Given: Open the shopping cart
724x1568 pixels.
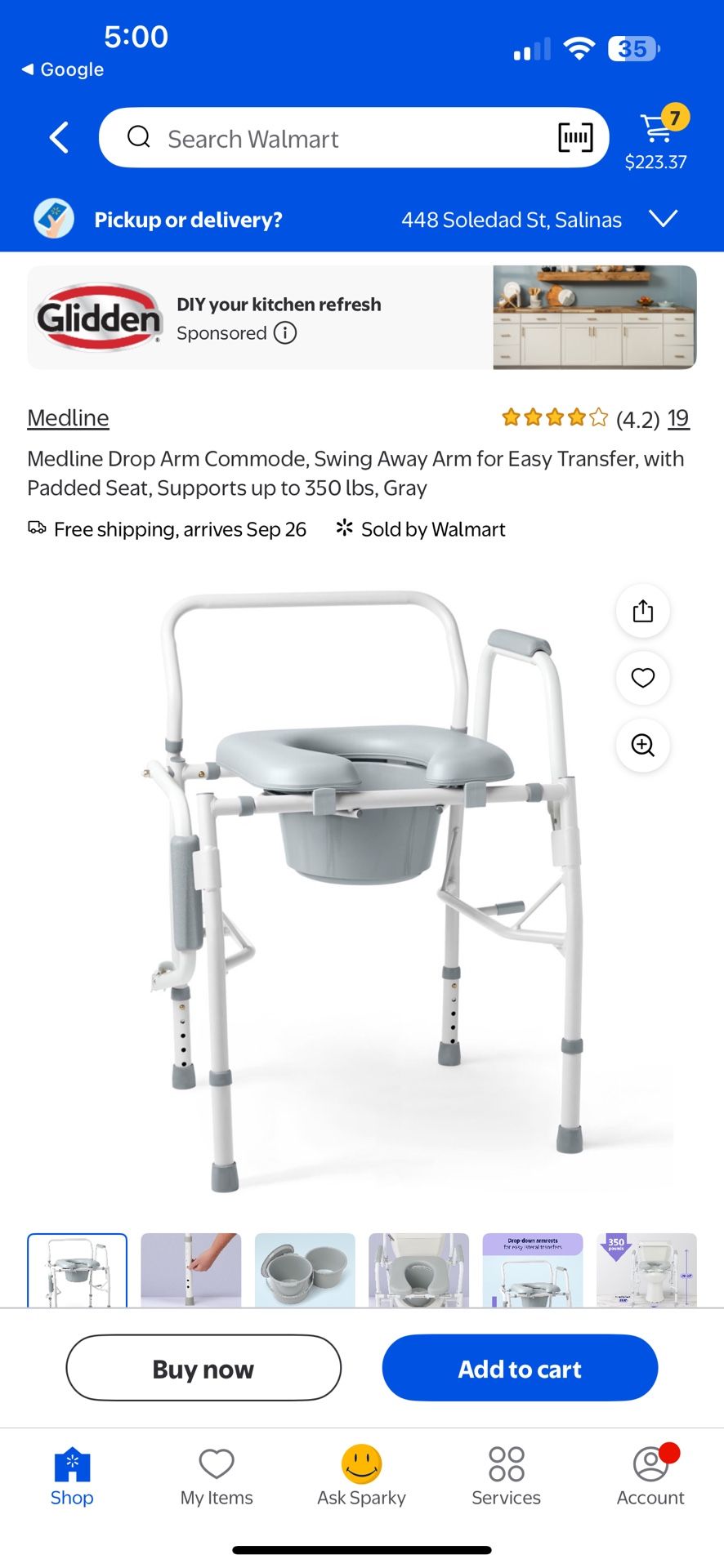Looking at the screenshot, I should click(x=659, y=139).
